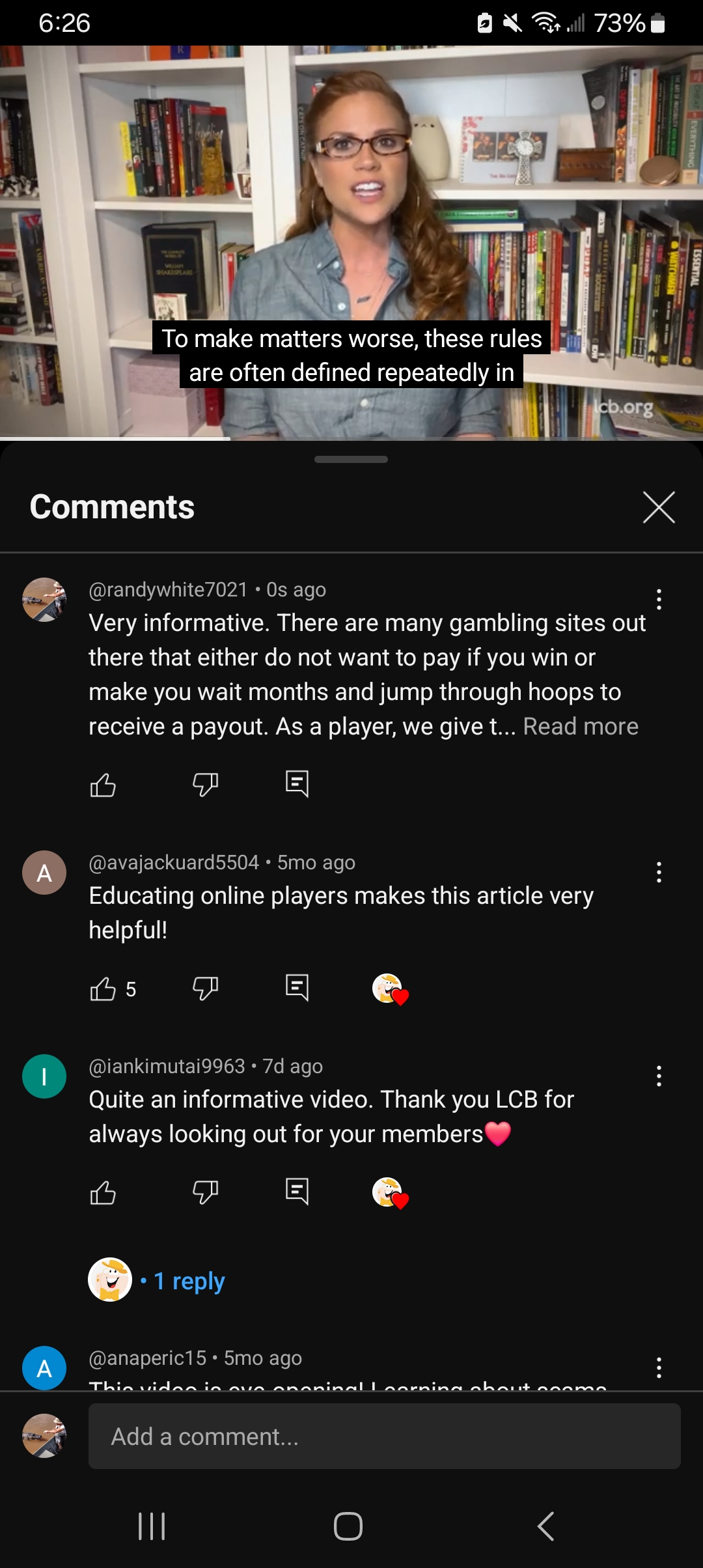Expand Read more on @randywhite7021's comment

[581, 727]
